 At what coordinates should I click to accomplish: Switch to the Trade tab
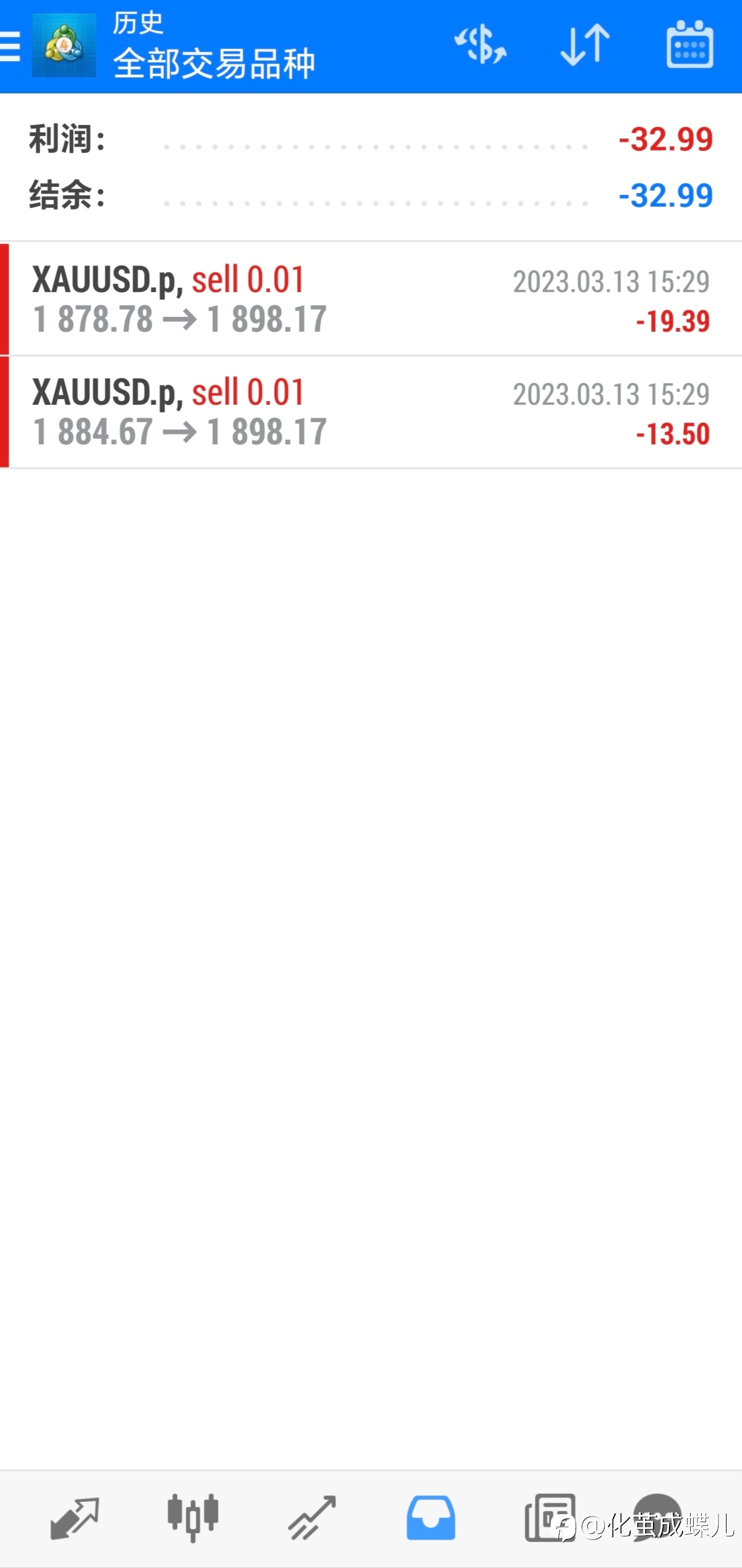tap(312, 1518)
